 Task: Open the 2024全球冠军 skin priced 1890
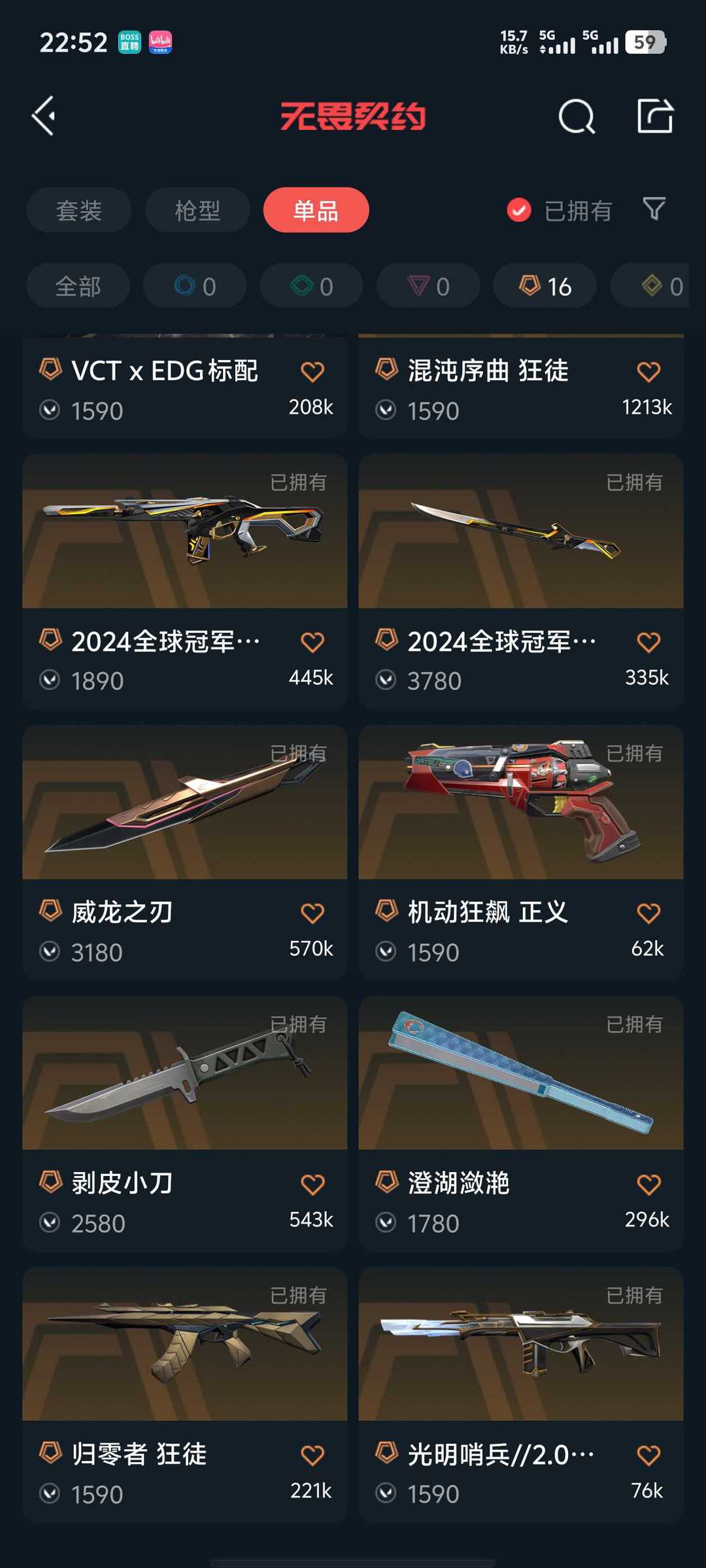coord(184,581)
